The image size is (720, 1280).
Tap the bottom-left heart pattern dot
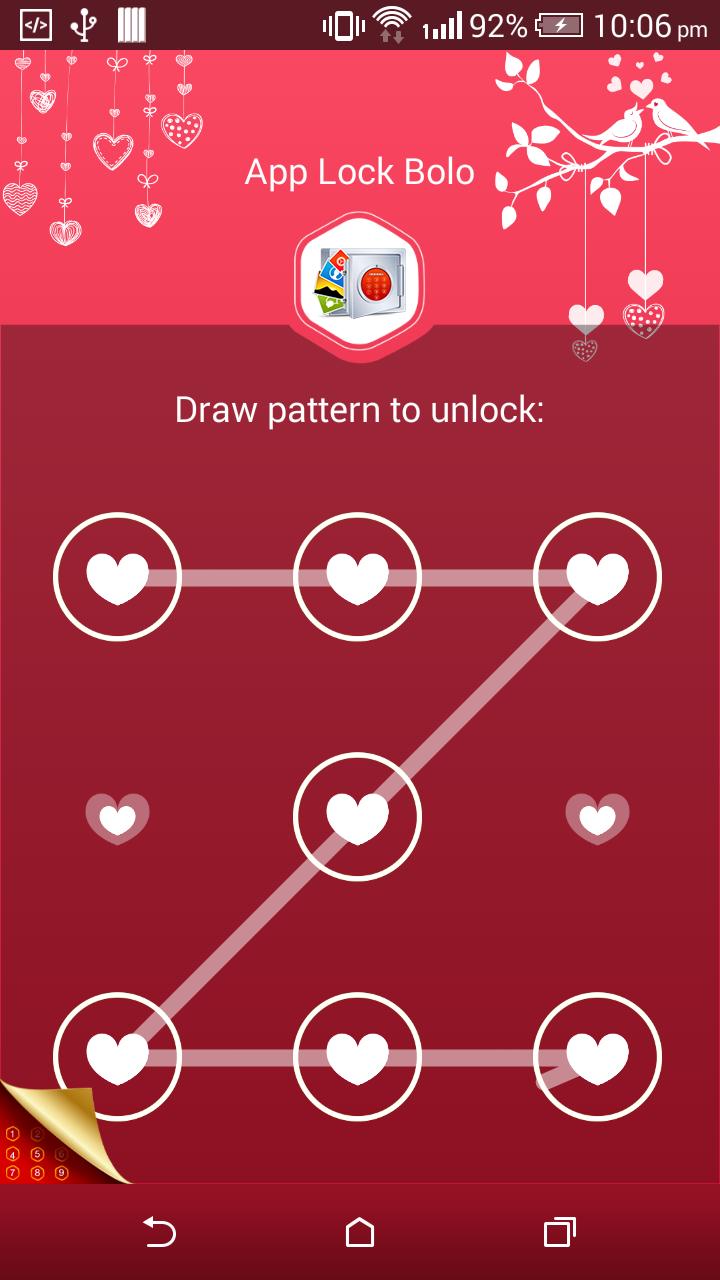[x=117, y=1057]
